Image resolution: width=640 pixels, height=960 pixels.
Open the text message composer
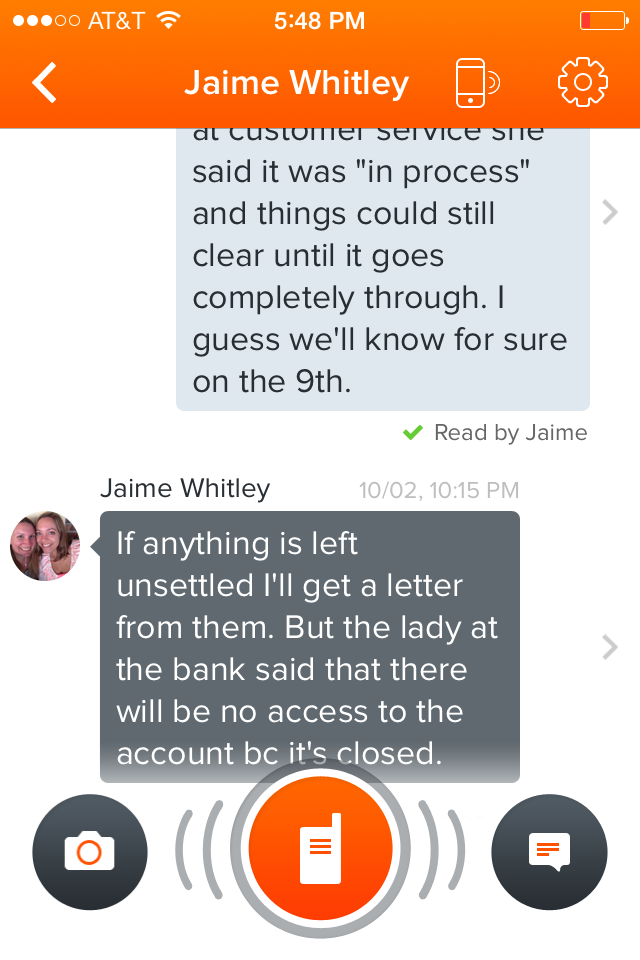pos(549,852)
